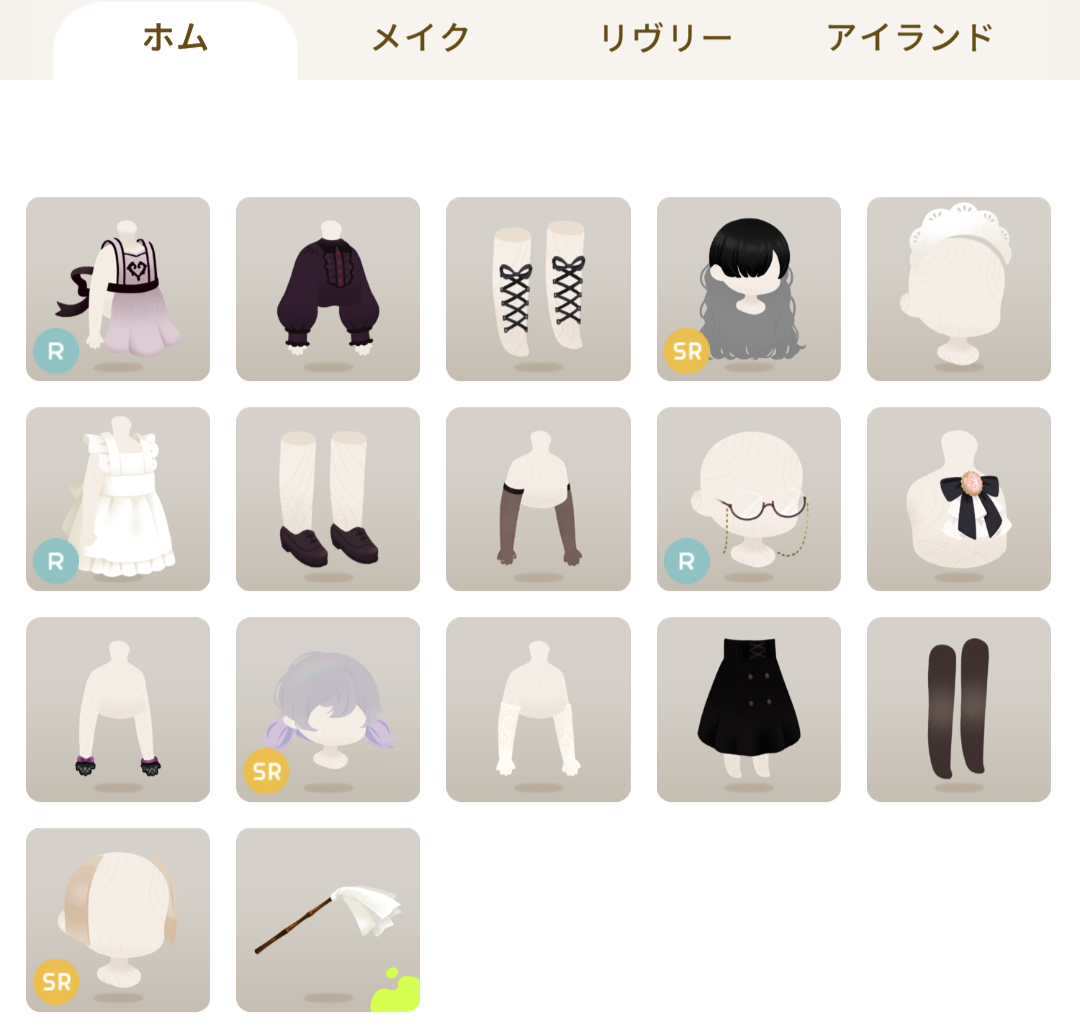Viewport: 1080px width, 1035px height.
Task: Pick the black lace wrist cuffs
Action: [x=118, y=709]
